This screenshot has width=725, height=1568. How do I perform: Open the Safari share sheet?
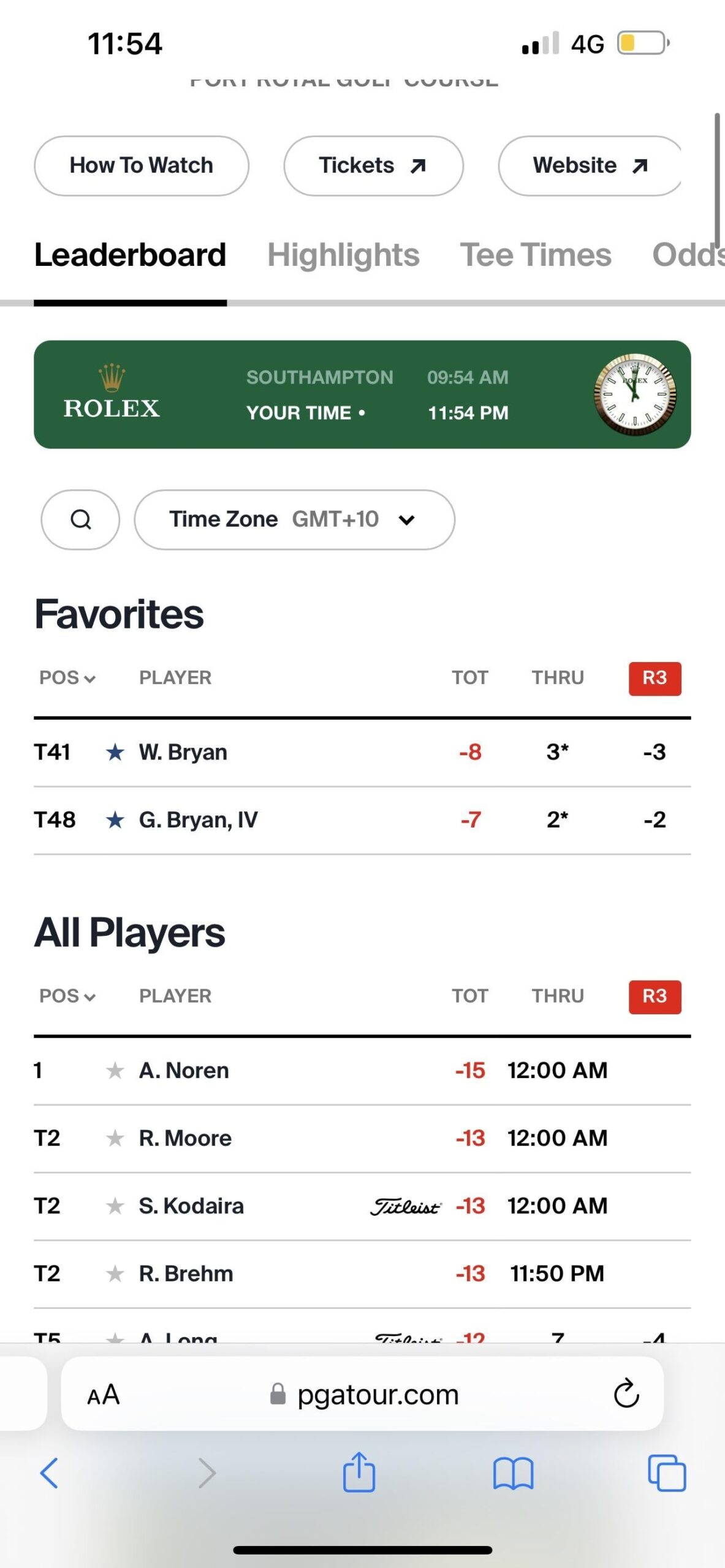click(x=359, y=1472)
